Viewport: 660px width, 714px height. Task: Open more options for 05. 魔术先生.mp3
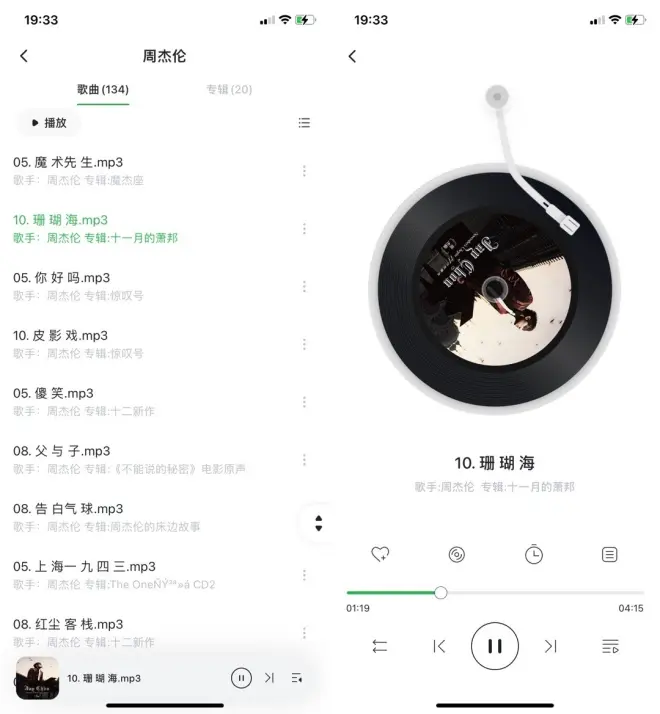click(x=304, y=171)
